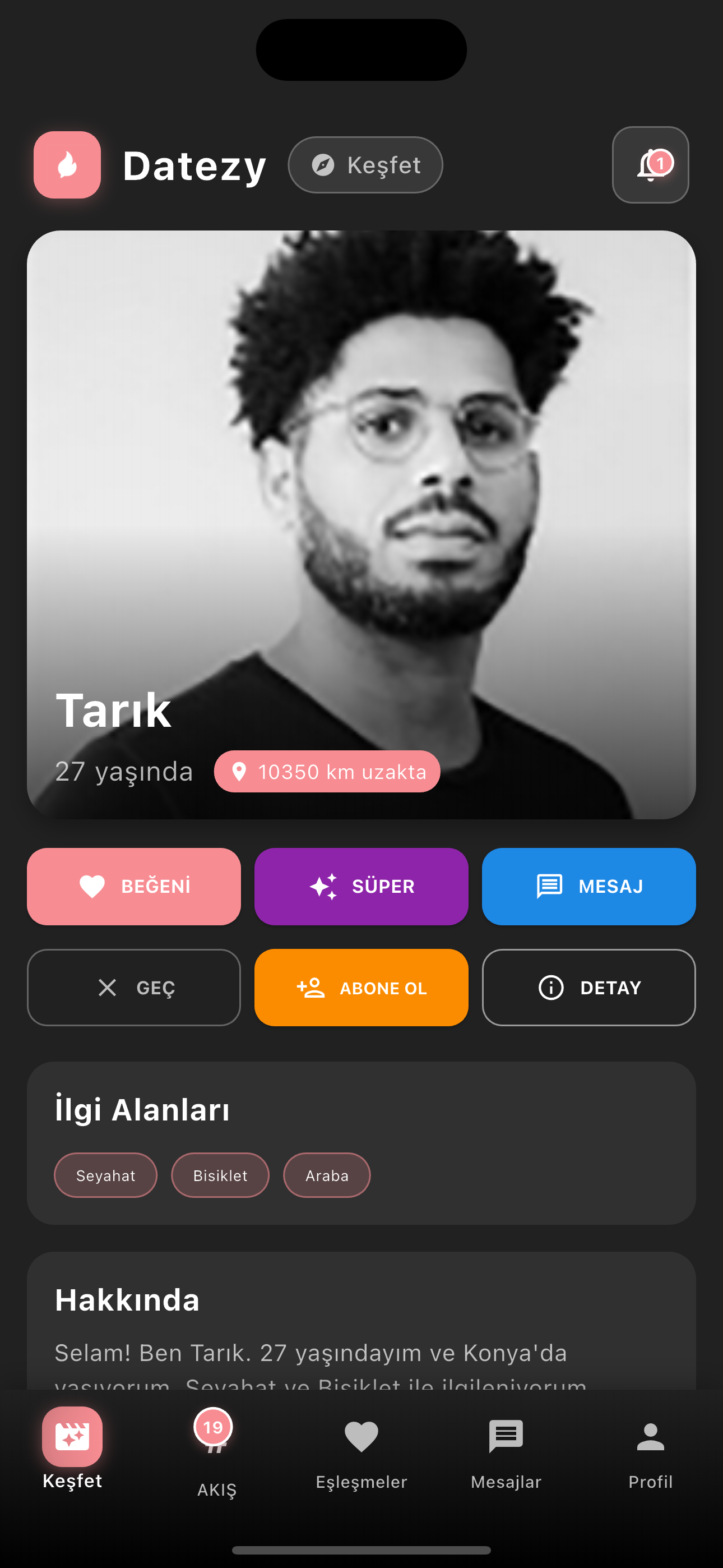Select the Bisiklet interest chip
Image resolution: width=723 pixels, height=1568 pixels.
[220, 1175]
